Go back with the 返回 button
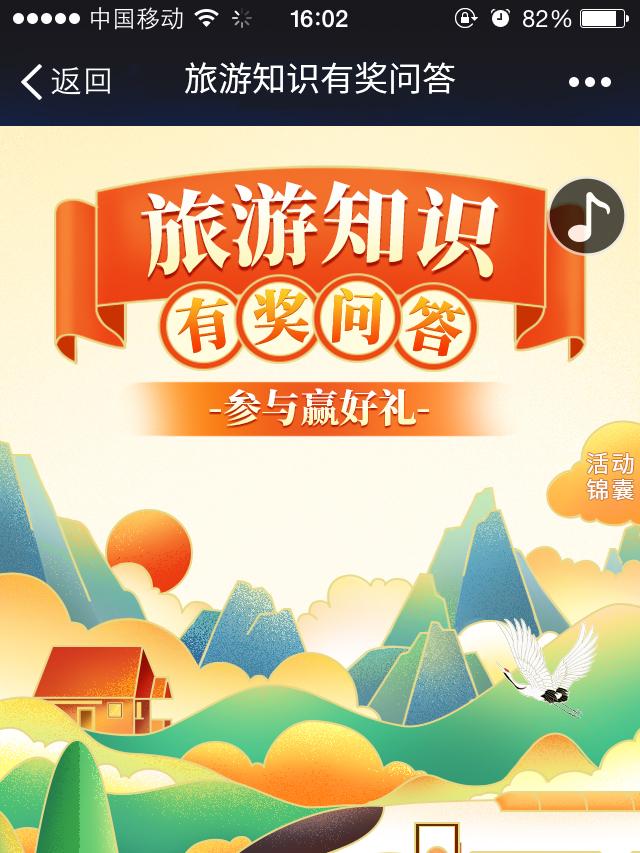 tap(66, 81)
